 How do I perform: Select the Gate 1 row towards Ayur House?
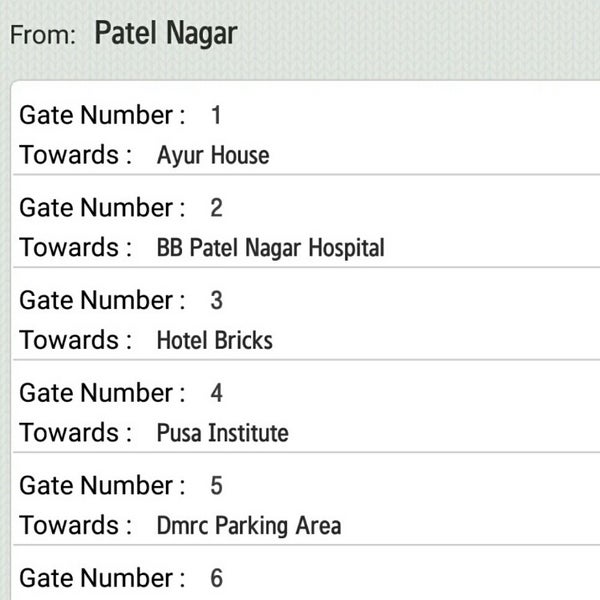(300, 135)
